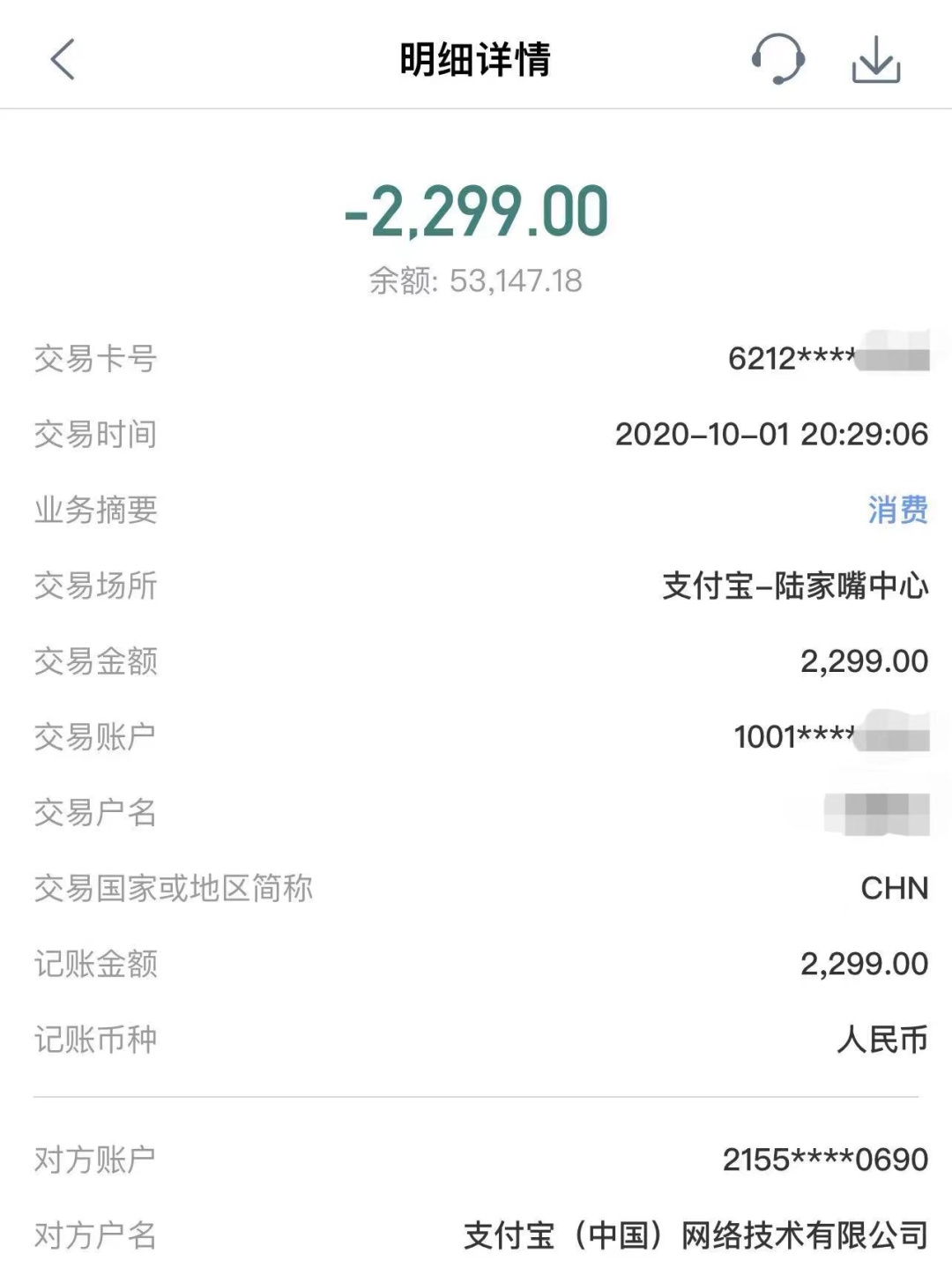Tap the timestamp 2020-10-01 20:29:06

[769, 435]
